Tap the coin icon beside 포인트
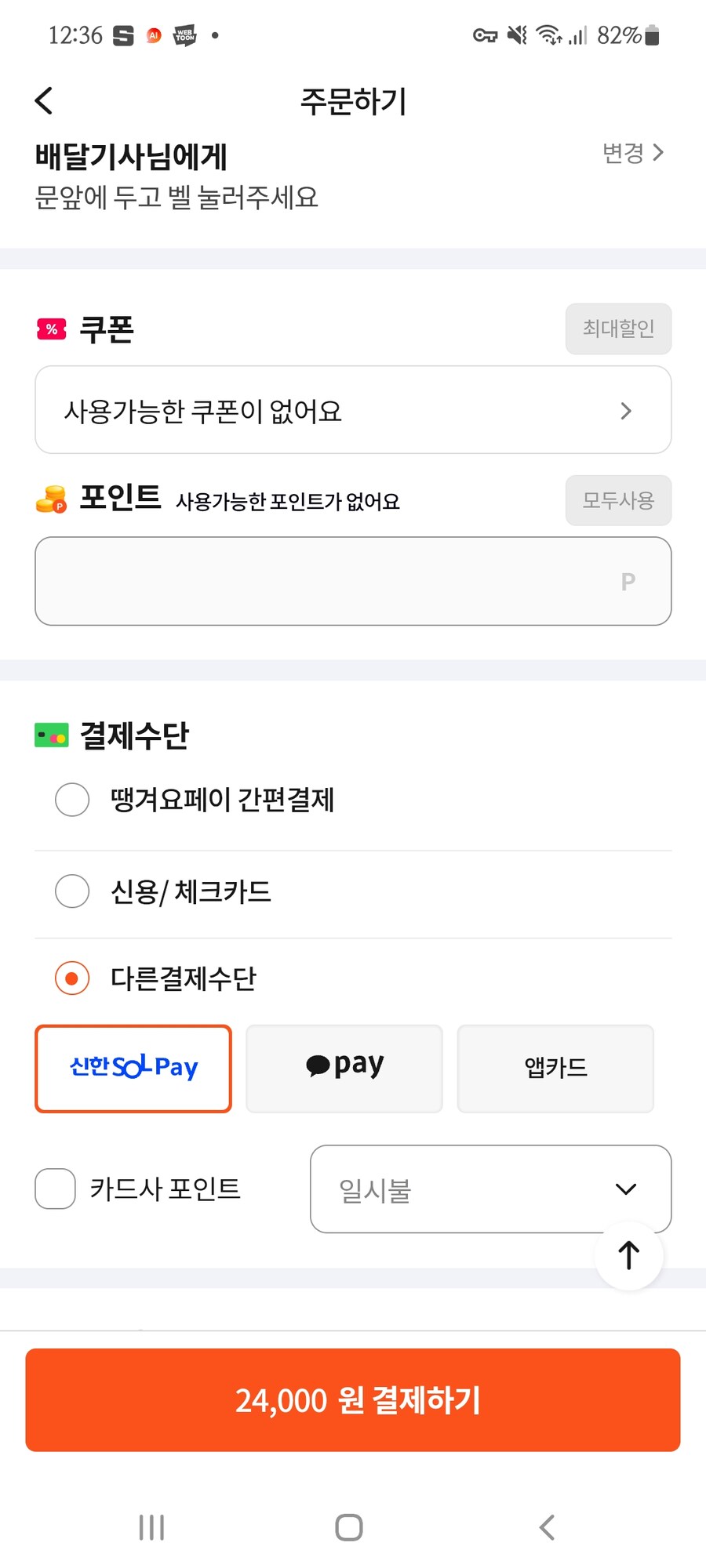The width and height of the screenshot is (706, 1568). 52,499
